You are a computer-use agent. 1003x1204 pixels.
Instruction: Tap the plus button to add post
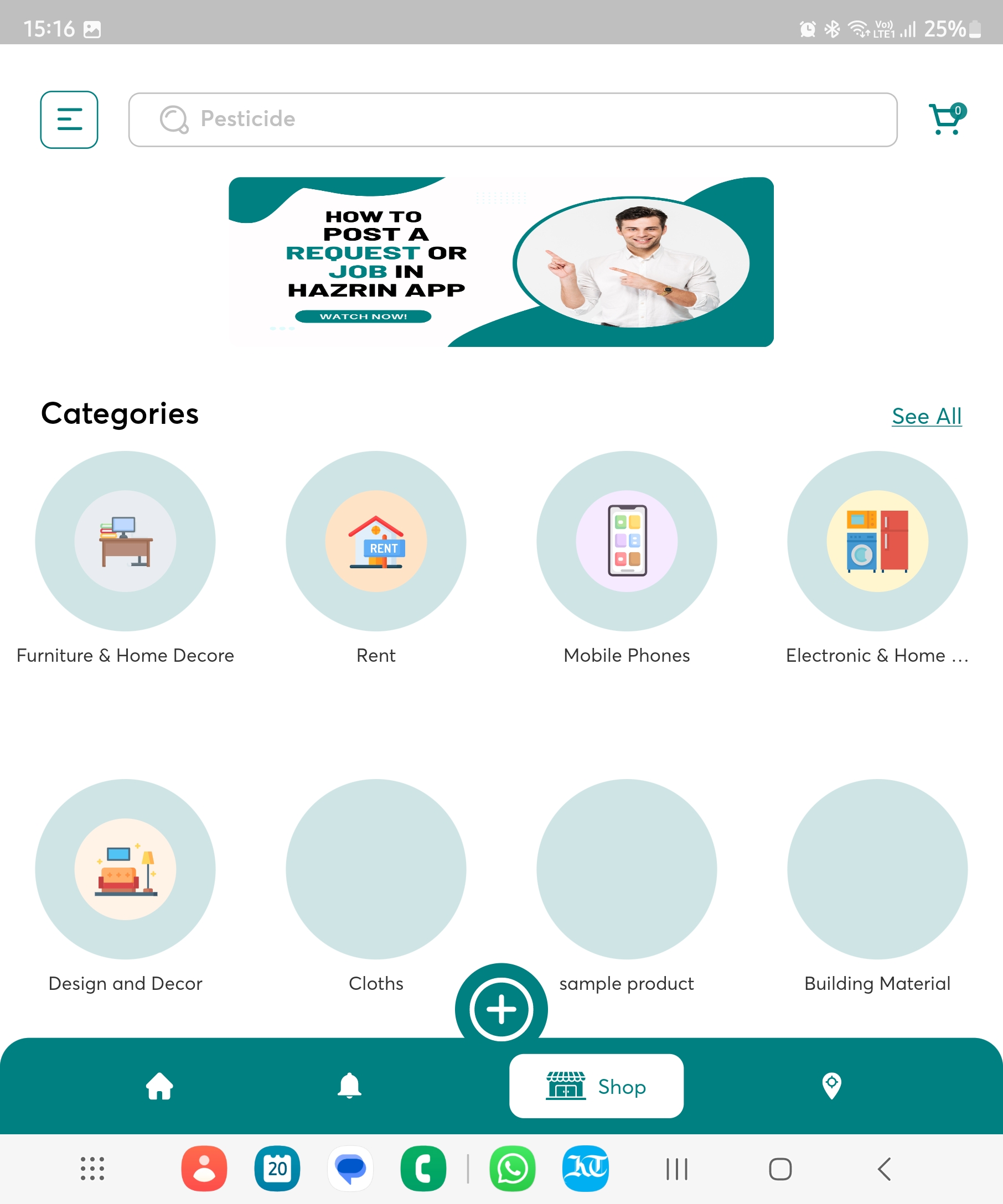click(x=500, y=1009)
